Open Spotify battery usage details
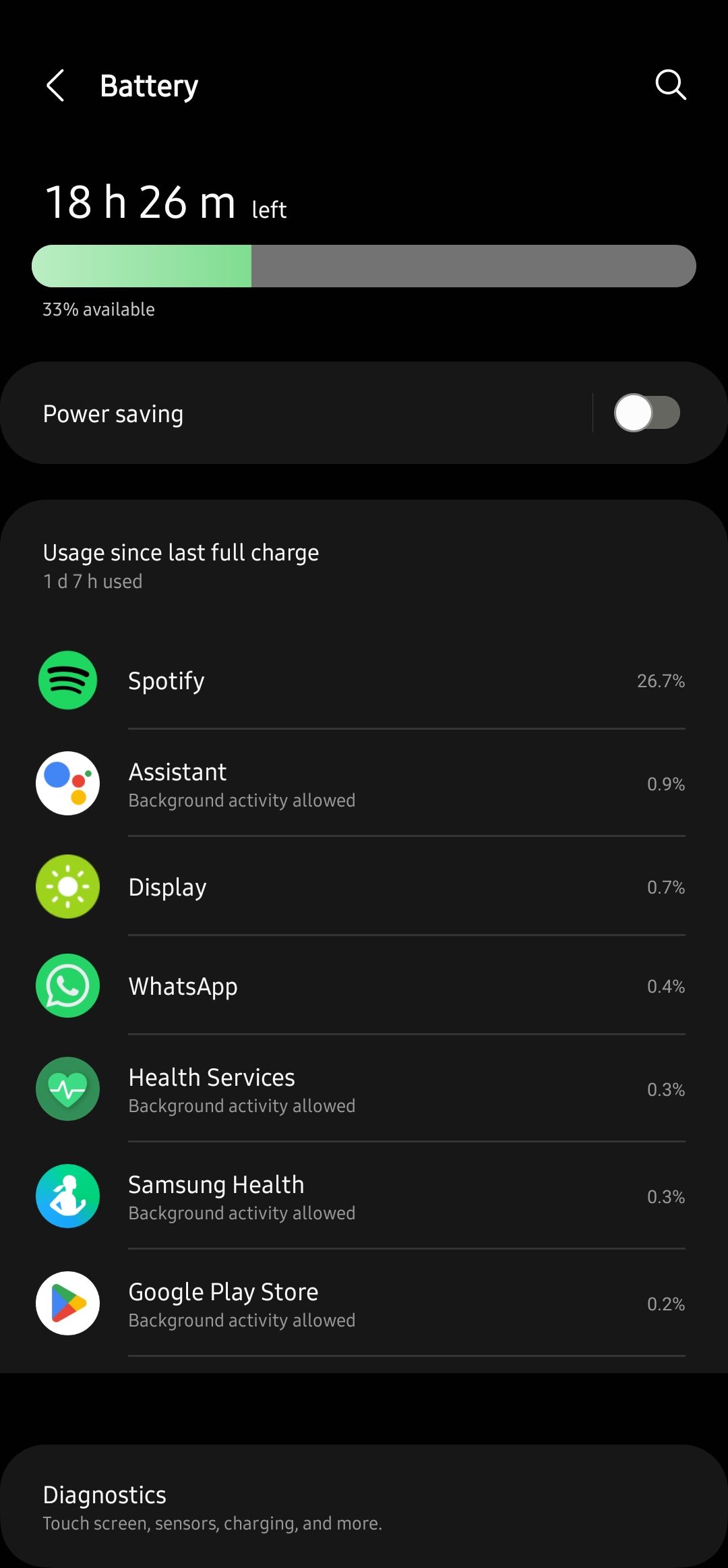The height and width of the screenshot is (1568, 728). pos(364,680)
